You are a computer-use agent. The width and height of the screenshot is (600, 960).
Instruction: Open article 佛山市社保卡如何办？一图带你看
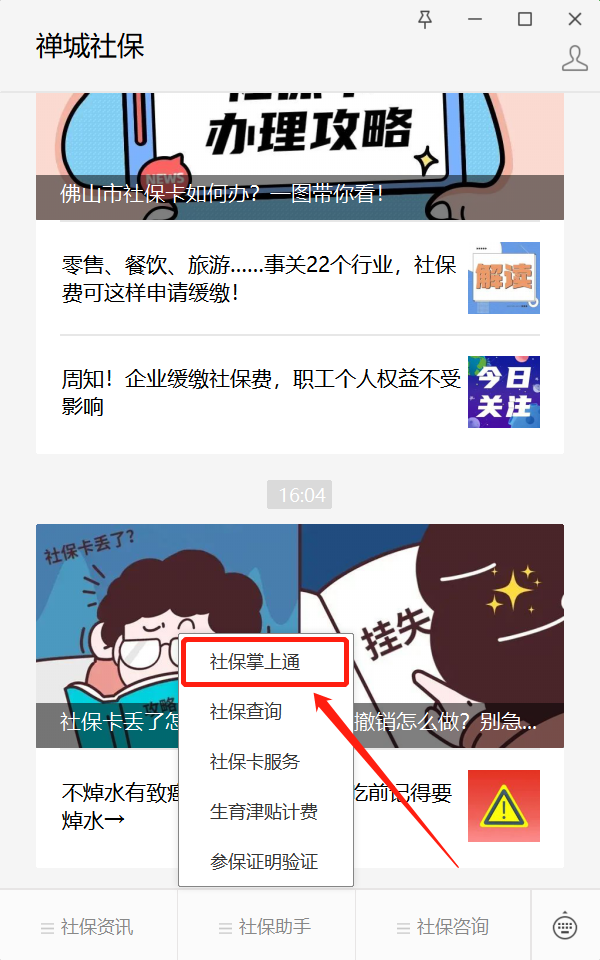(300, 157)
